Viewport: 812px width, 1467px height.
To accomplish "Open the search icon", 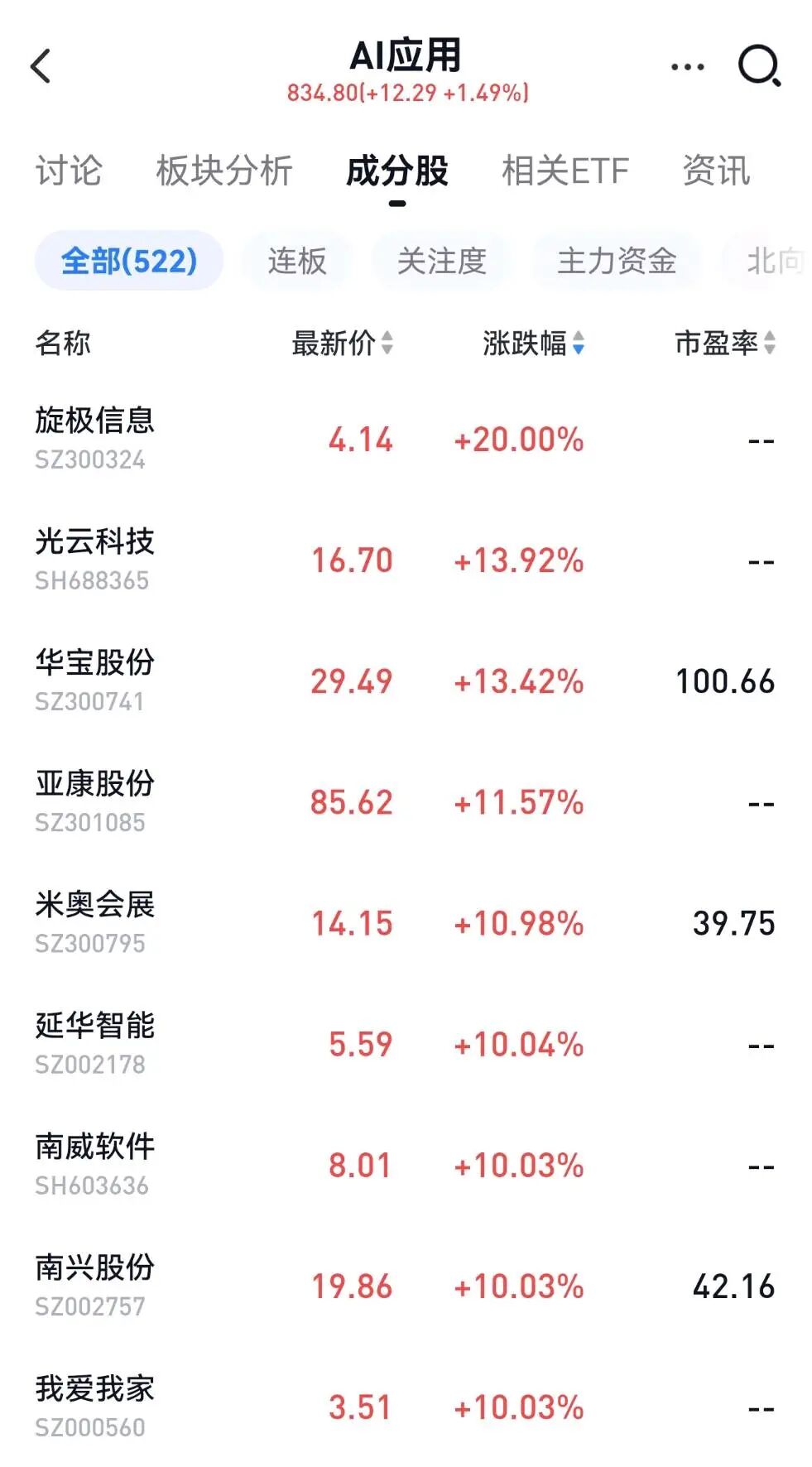I will click(760, 66).
